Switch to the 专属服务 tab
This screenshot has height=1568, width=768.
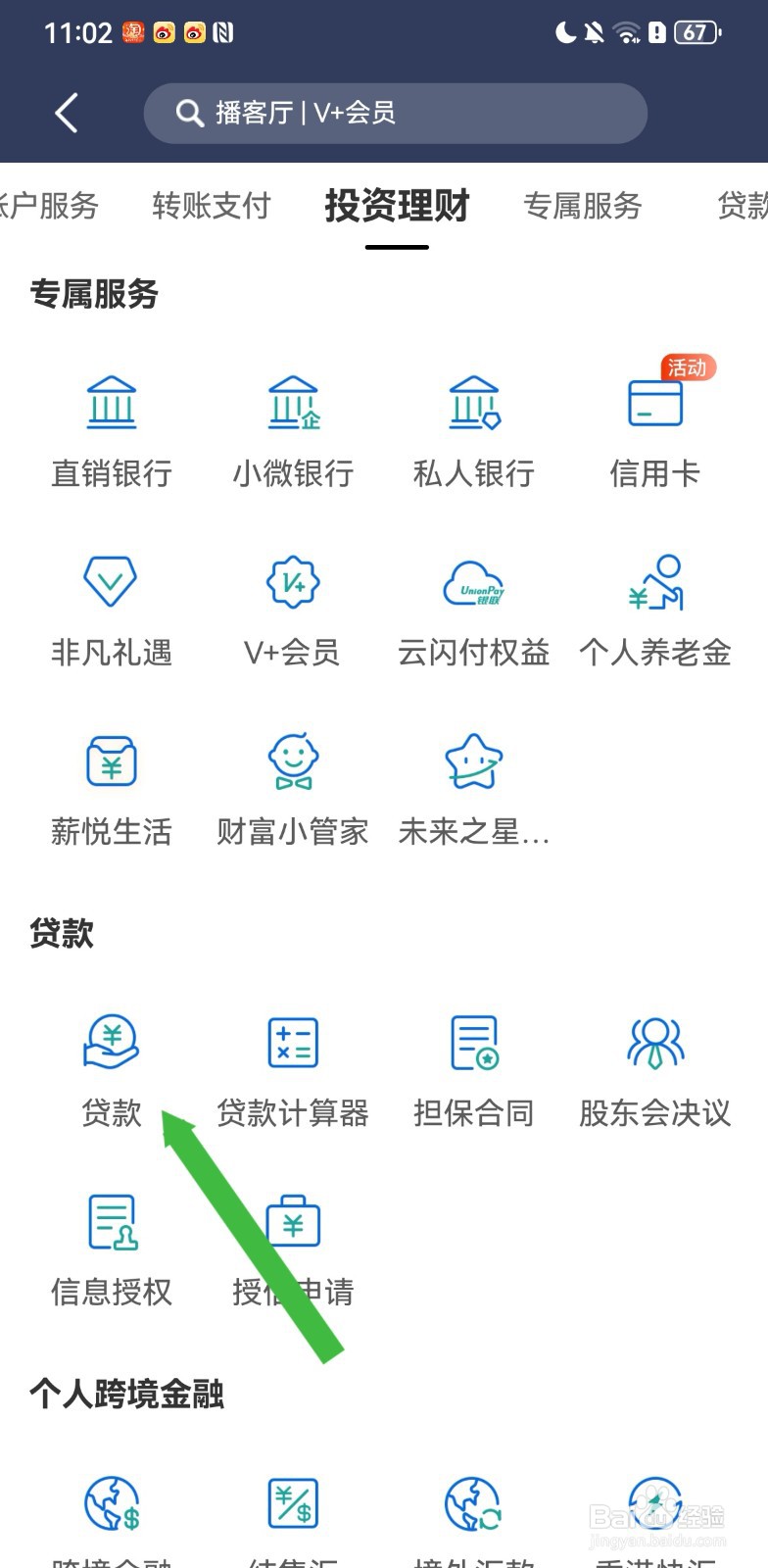pos(582,206)
